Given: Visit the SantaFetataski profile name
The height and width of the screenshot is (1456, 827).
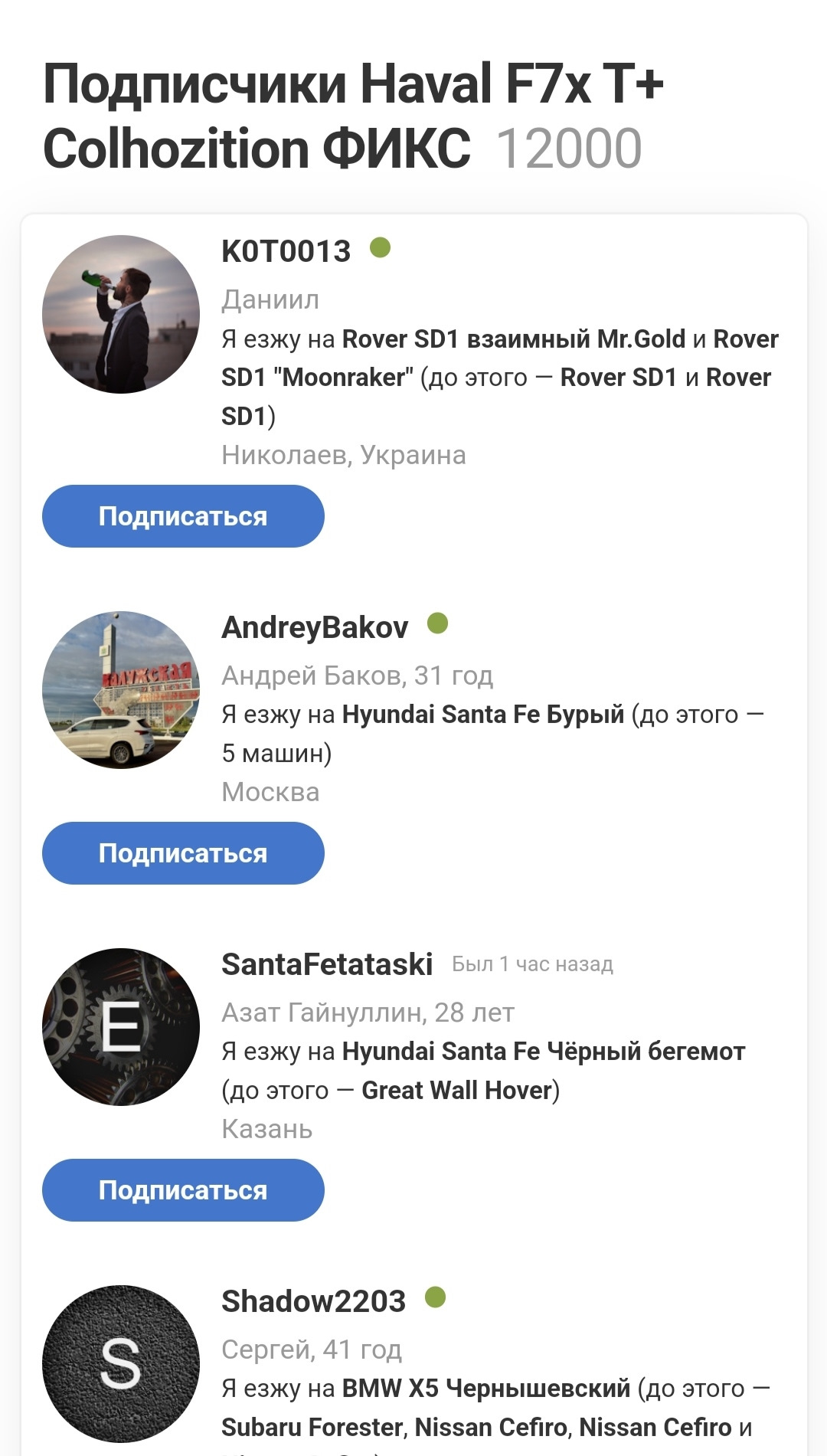Looking at the screenshot, I should coord(327,964).
